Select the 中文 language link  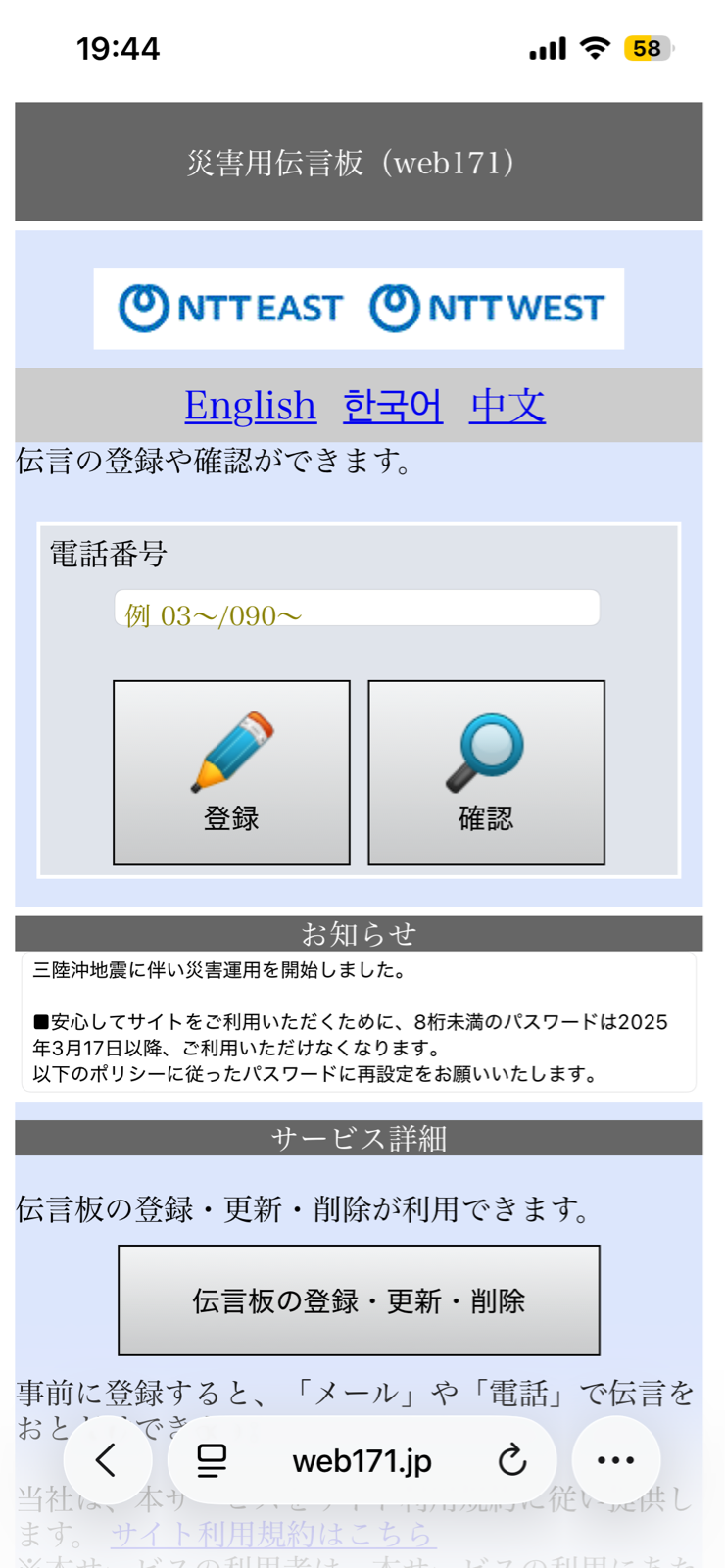click(507, 406)
